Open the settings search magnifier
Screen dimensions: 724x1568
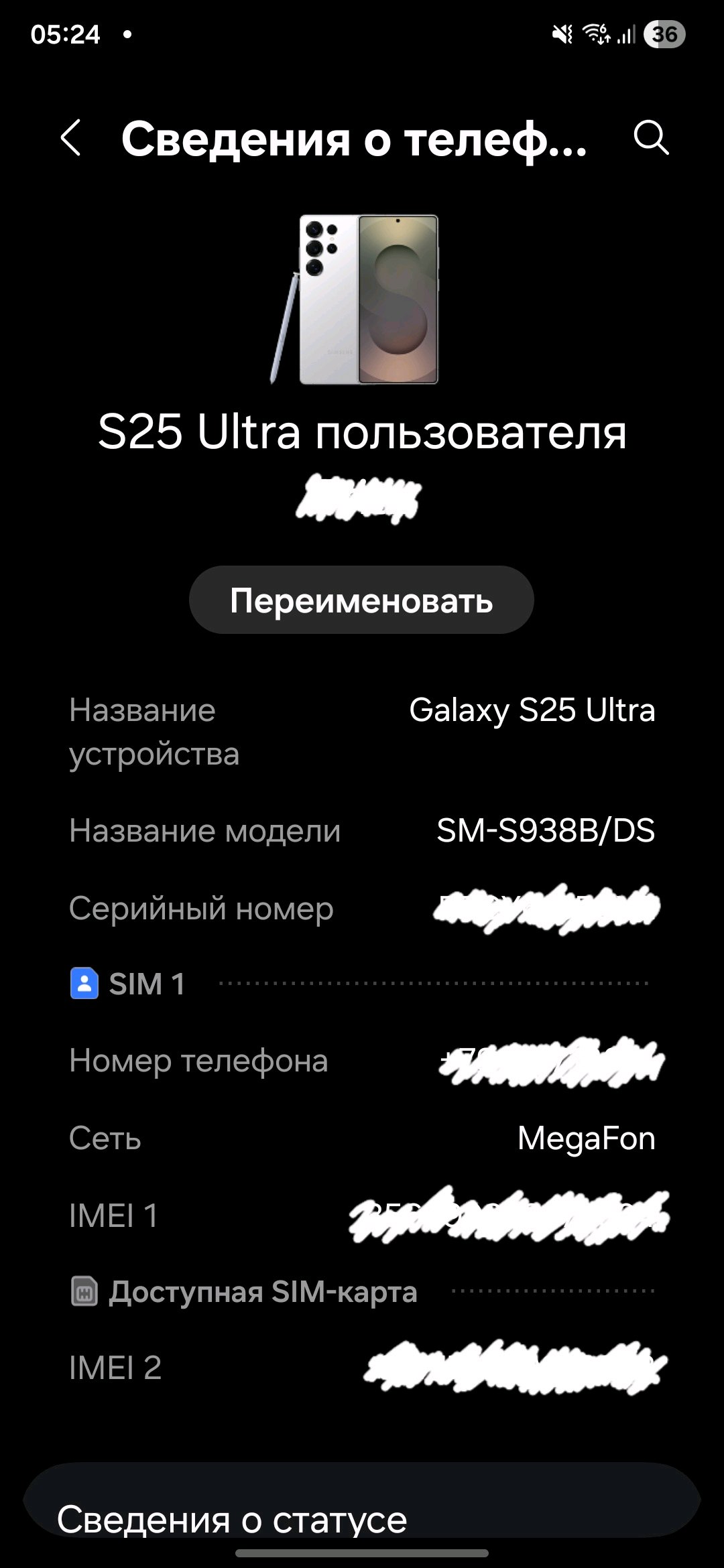coord(651,138)
